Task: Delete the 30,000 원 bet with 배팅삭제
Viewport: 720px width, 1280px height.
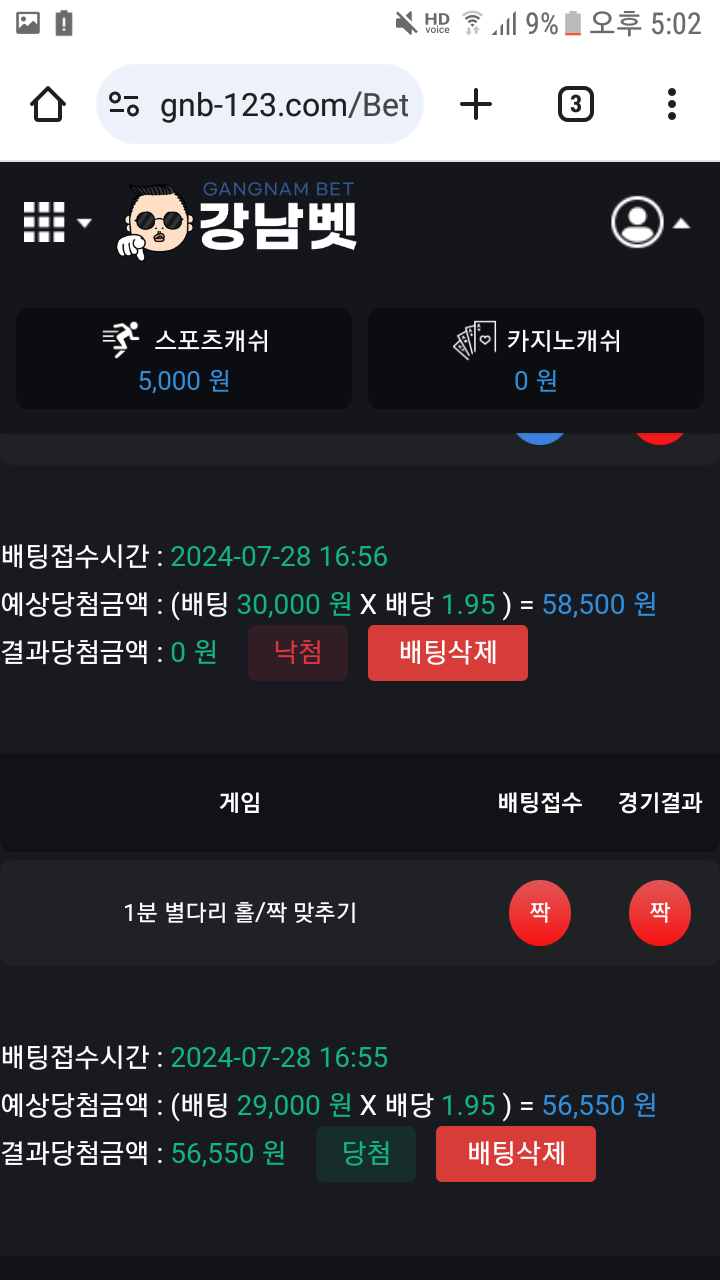Action: pyautogui.click(x=448, y=653)
